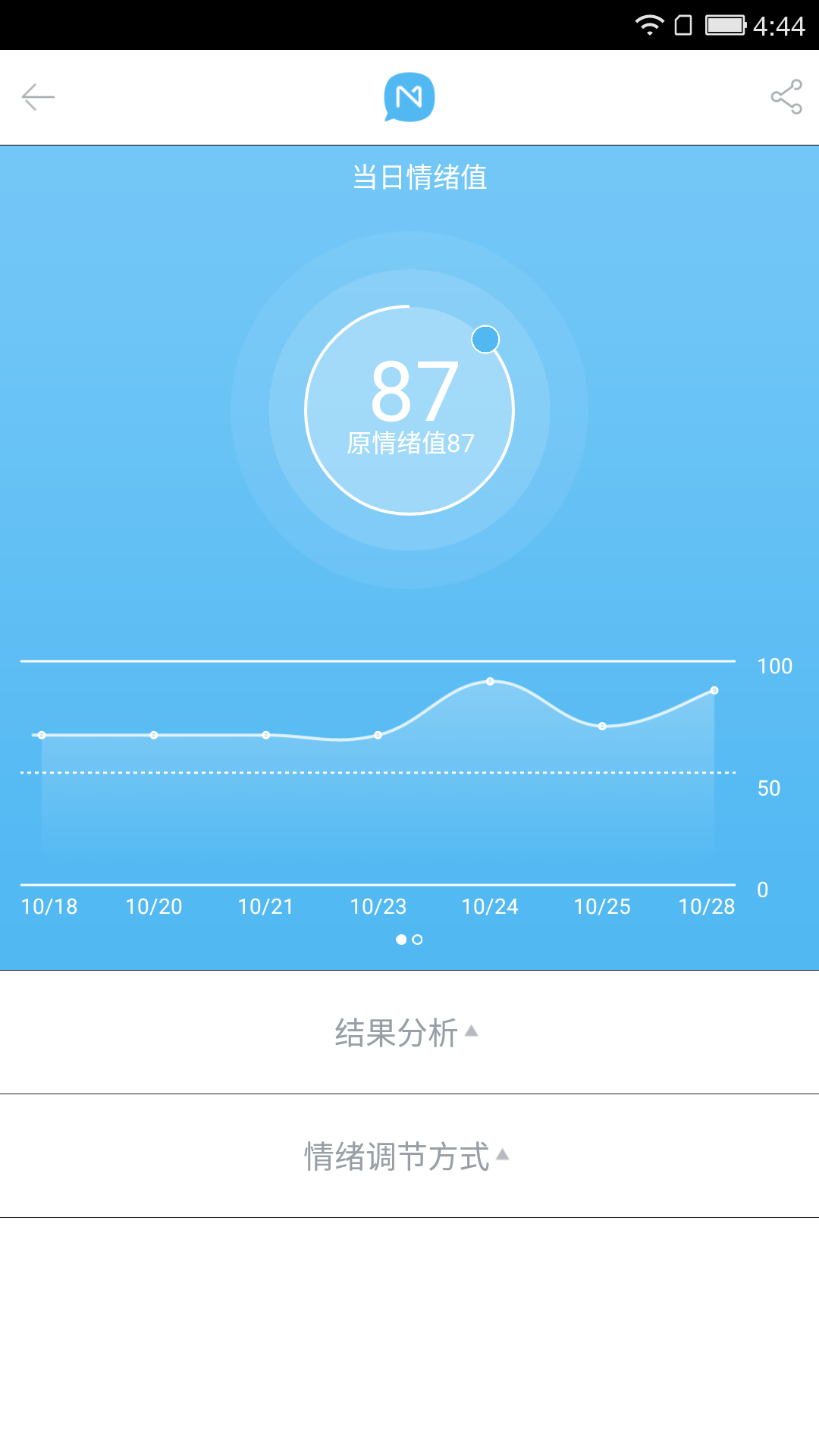
Task: Switch to the second chart page dot
Action: pos(418,940)
